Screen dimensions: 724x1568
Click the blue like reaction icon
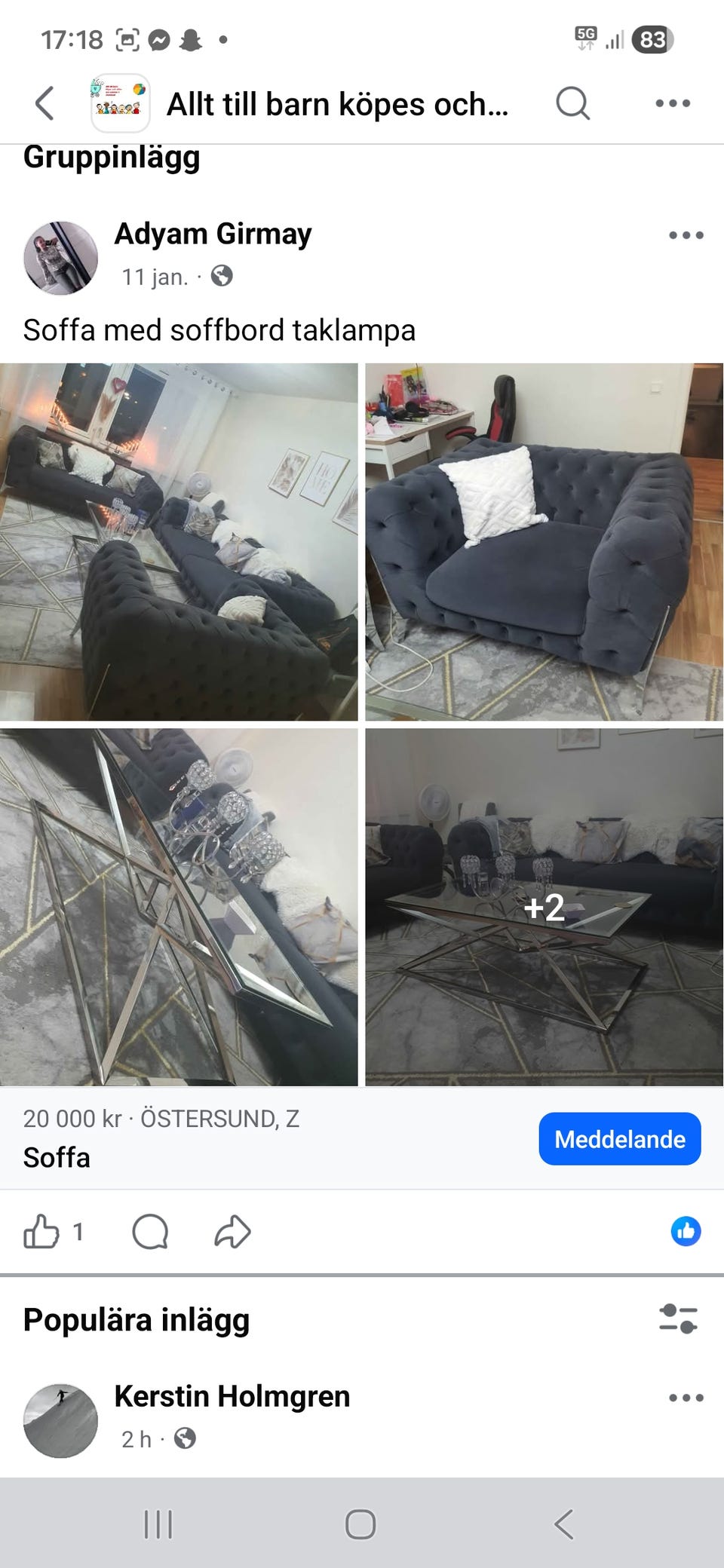click(685, 1232)
